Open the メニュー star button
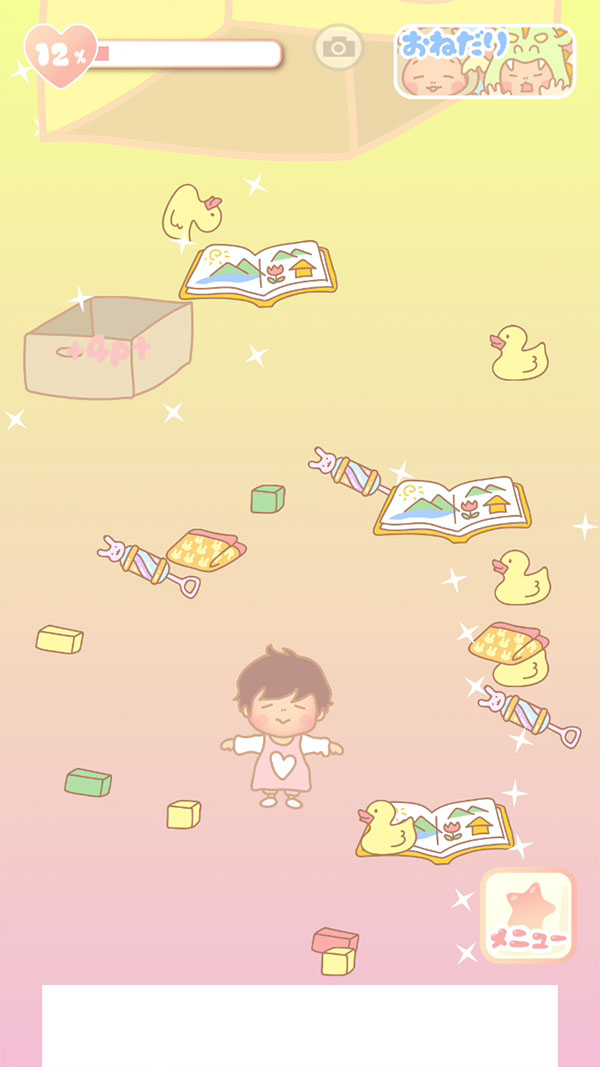Screen dimensions: 600x1067 tap(528, 916)
